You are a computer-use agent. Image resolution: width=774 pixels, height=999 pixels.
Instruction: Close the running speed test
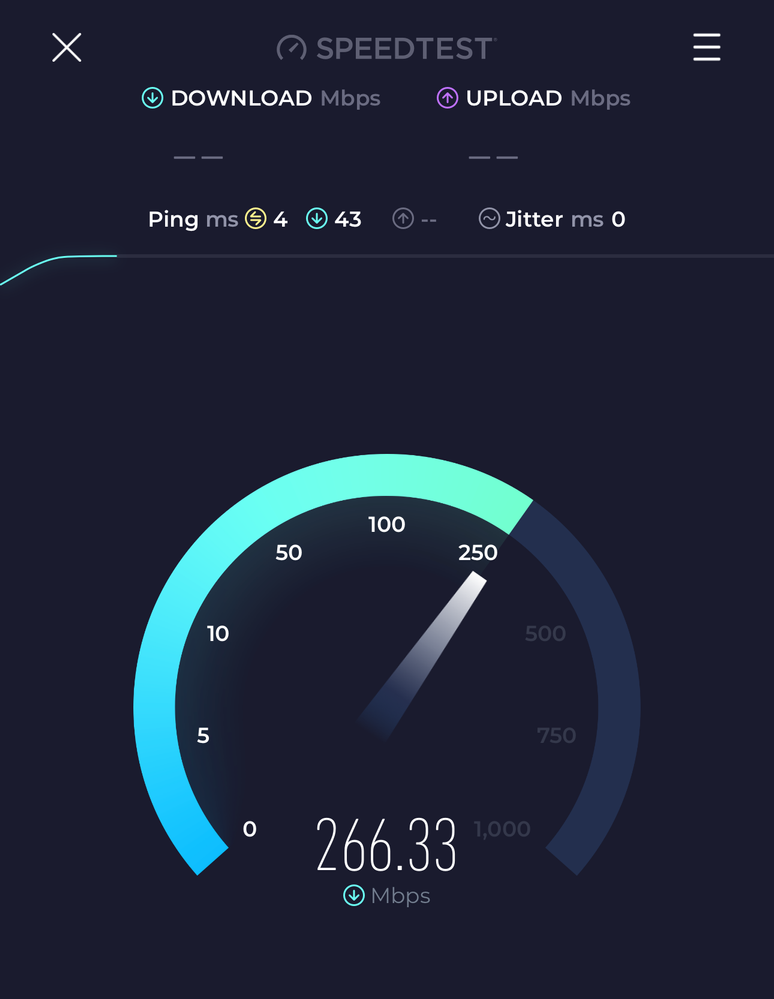tap(67, 47)
